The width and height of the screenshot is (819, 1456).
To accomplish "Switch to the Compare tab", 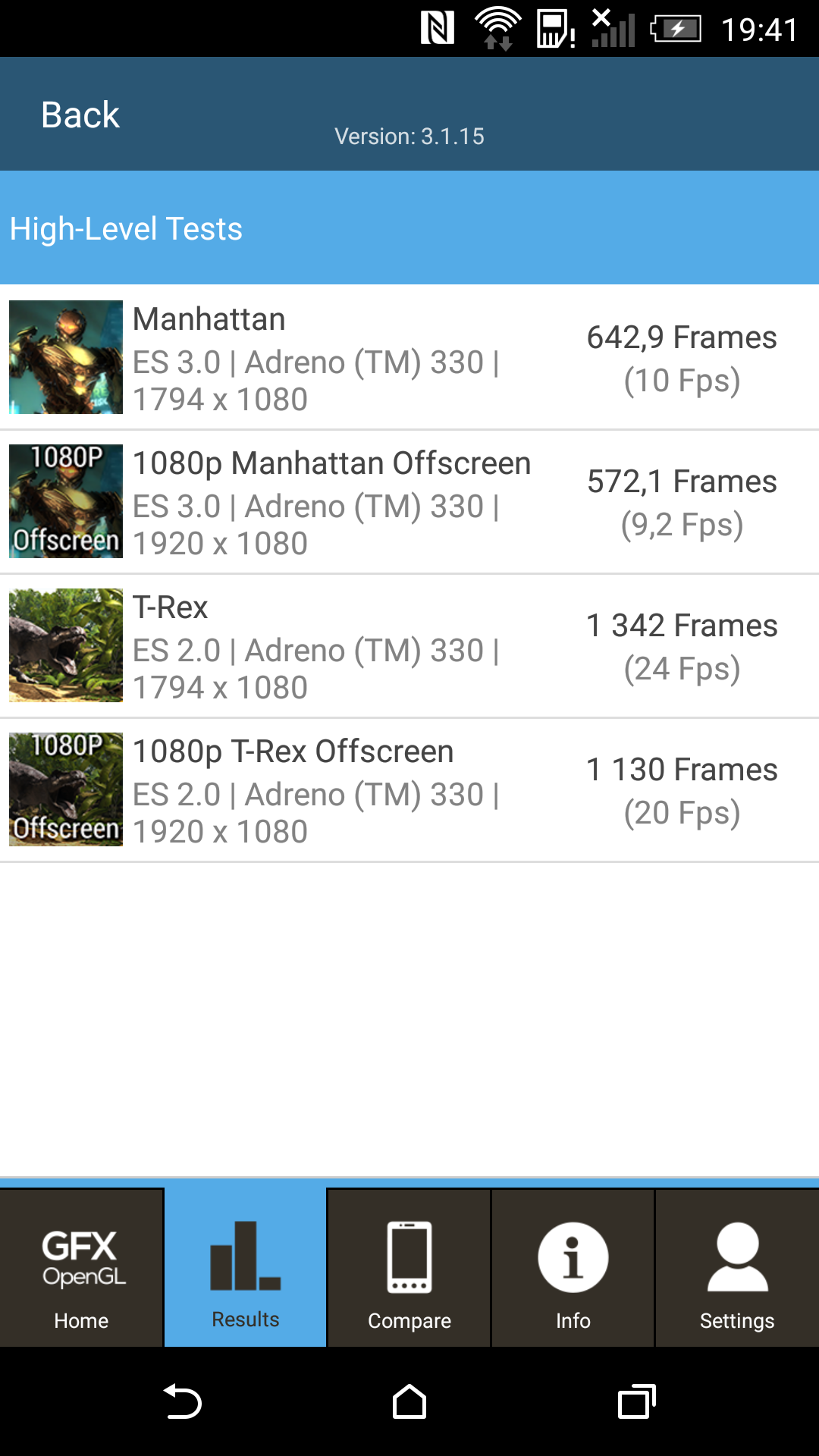I will 409,1267.
